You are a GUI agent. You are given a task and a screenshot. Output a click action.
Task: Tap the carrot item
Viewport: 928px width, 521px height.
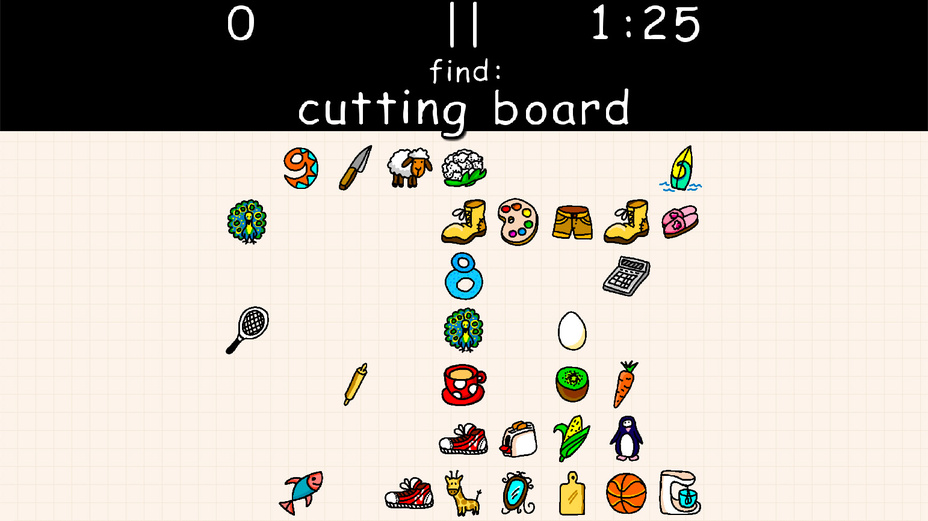tap(625, 384)
